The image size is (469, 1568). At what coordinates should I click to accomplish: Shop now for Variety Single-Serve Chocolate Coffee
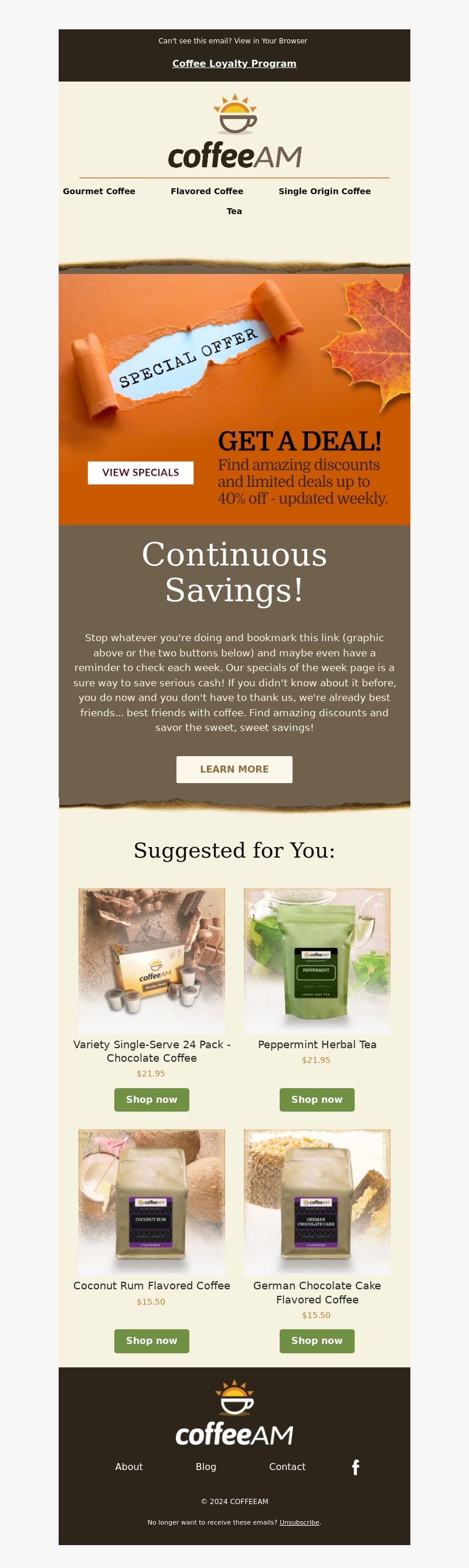click(151, 1099)
